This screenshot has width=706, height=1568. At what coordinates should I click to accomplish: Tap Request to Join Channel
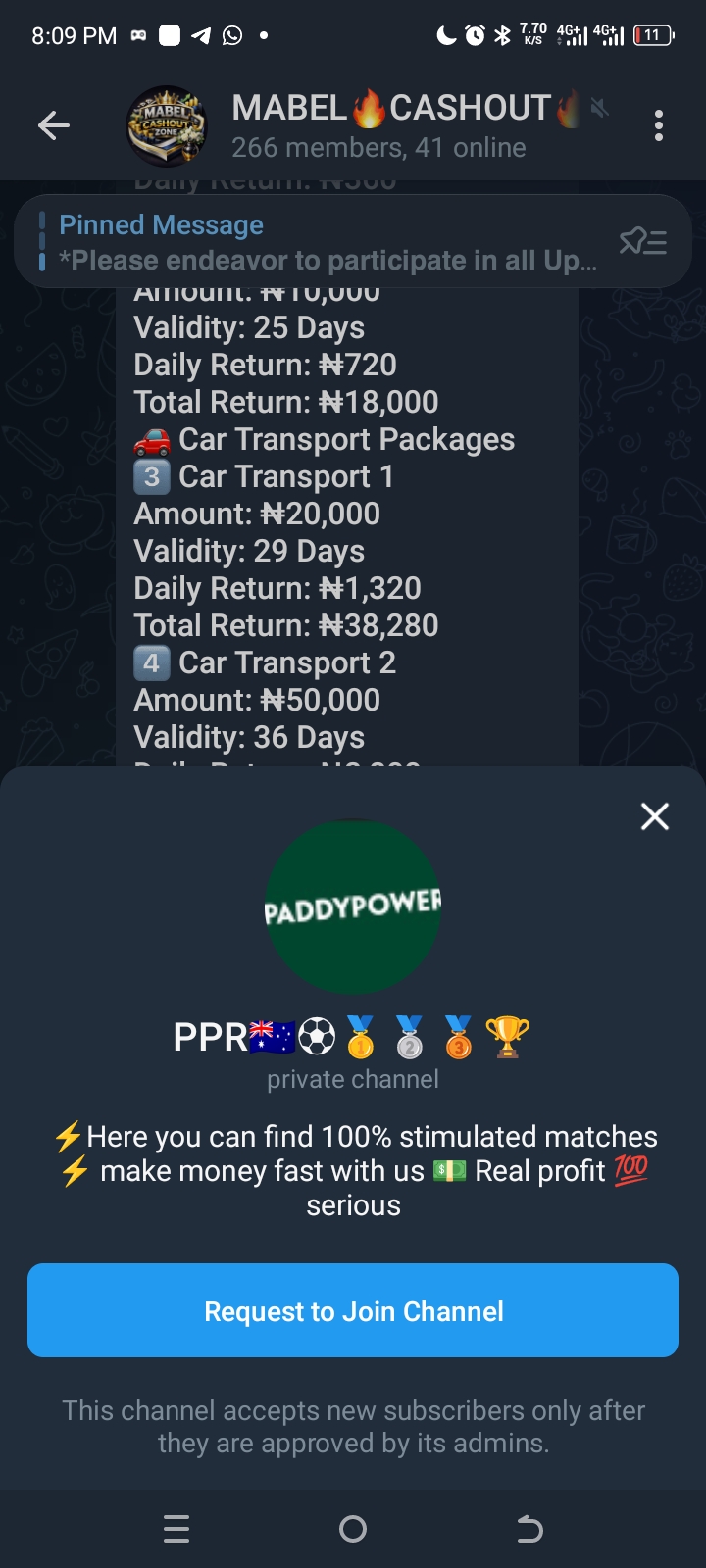tap(353, 1310)
